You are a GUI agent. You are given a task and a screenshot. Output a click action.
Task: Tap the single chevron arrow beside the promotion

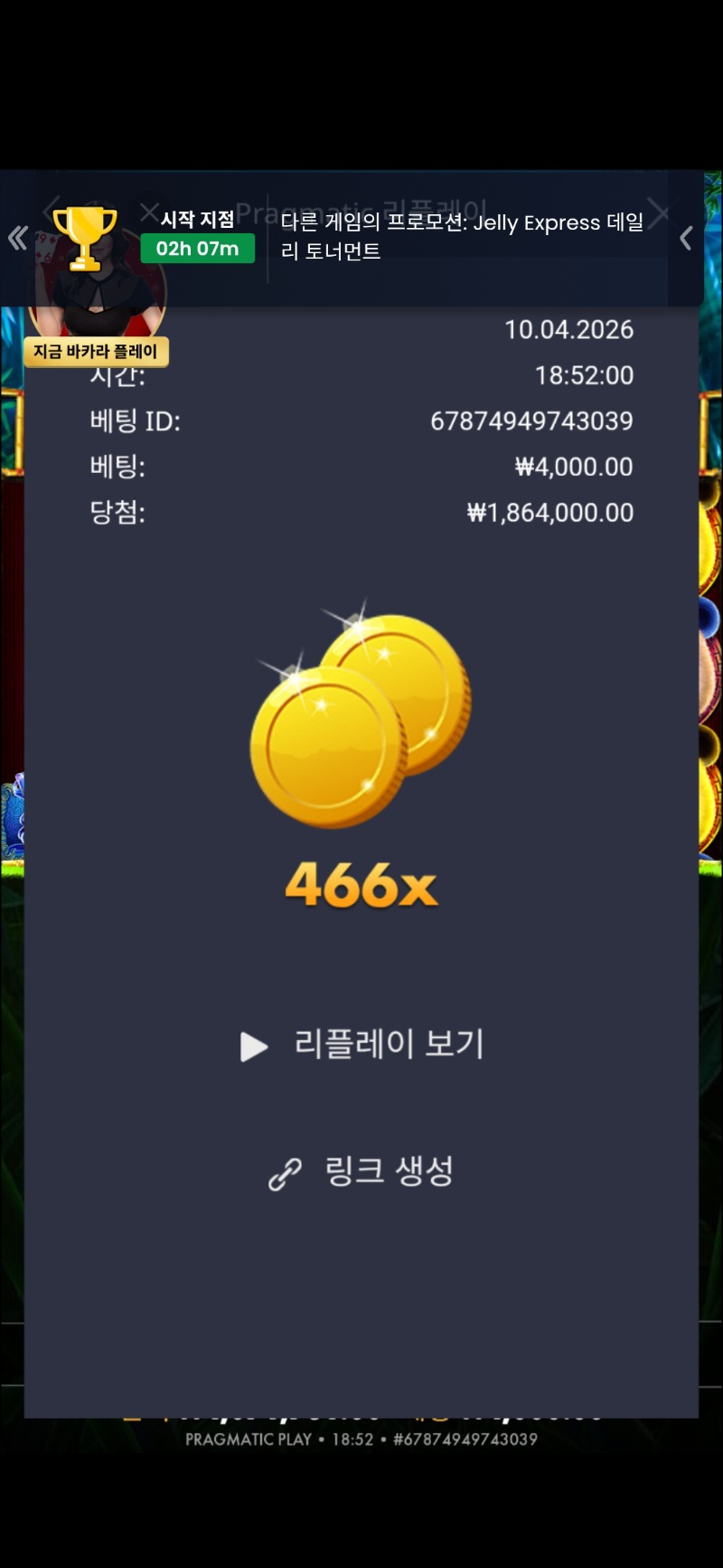pos(686,238)
